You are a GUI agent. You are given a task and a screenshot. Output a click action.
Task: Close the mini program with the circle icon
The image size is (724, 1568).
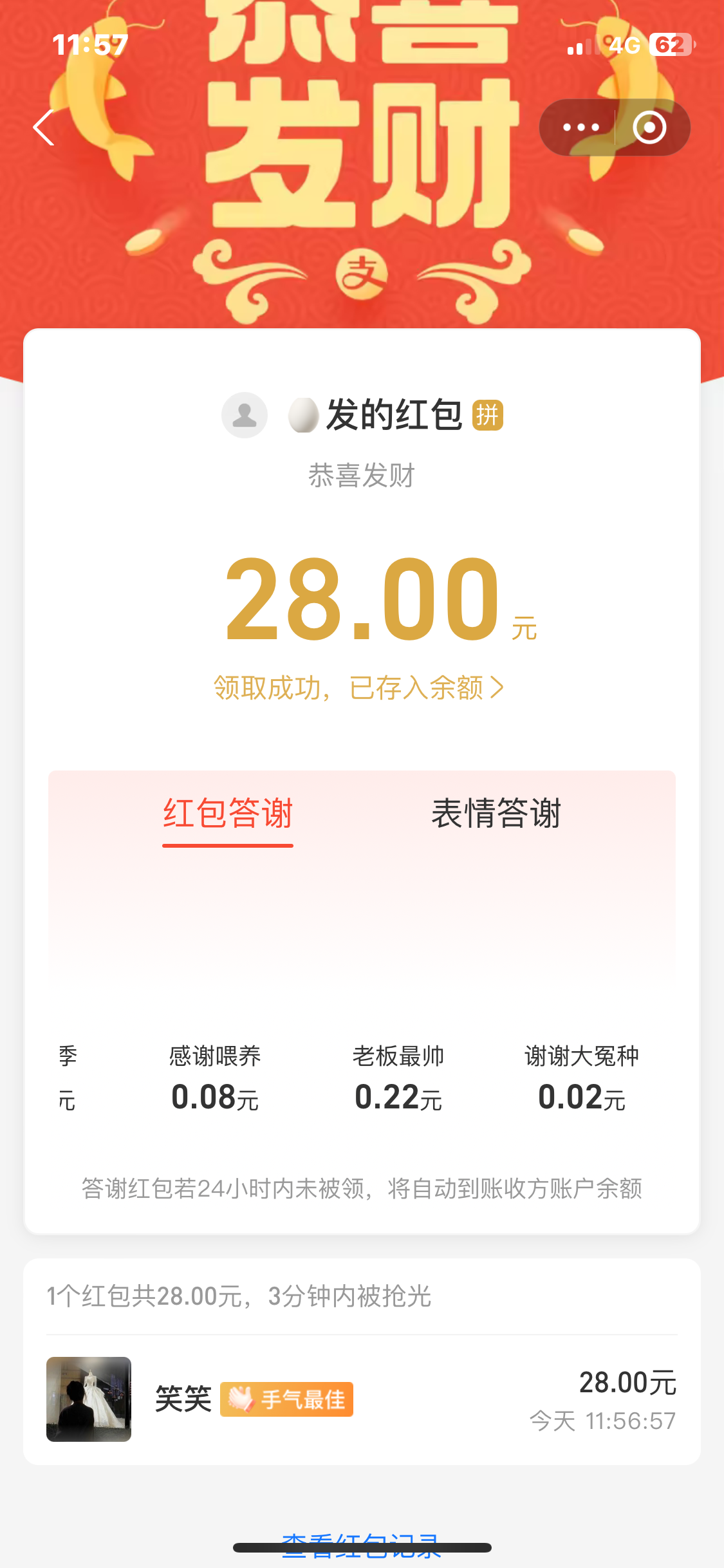coord(649,127)
